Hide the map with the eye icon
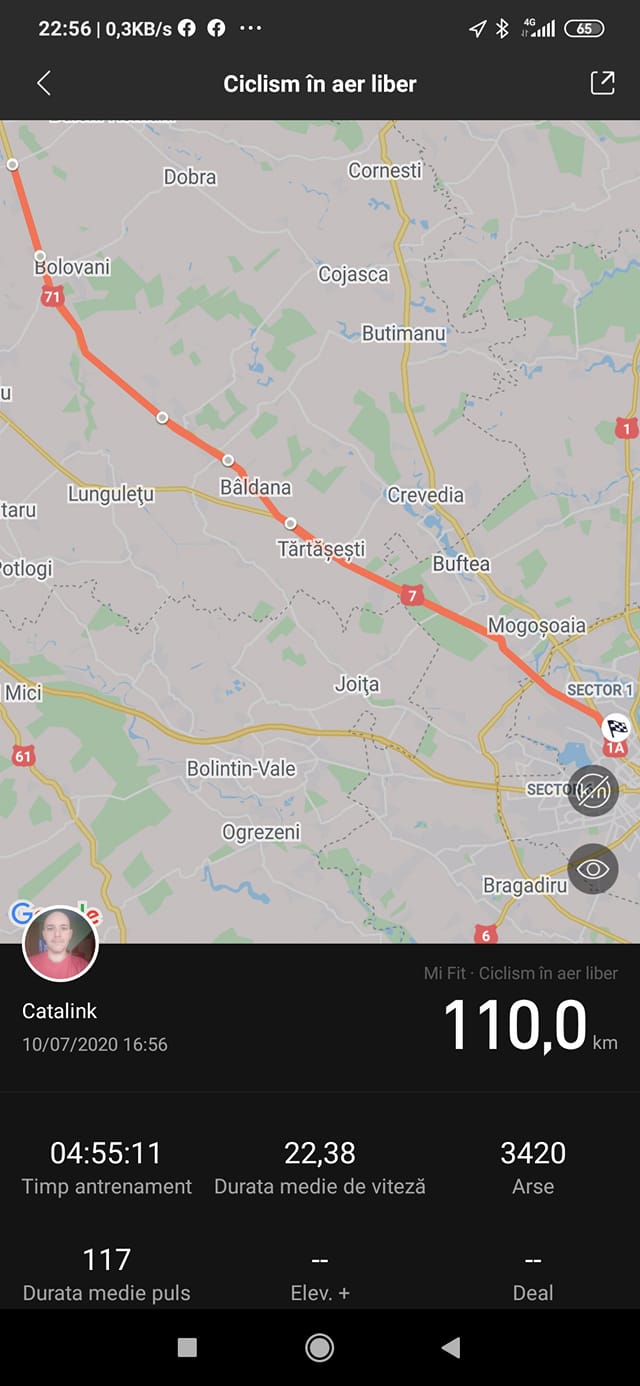The width and height of the screenshot is (640, 1386). (x=593, y=869)
